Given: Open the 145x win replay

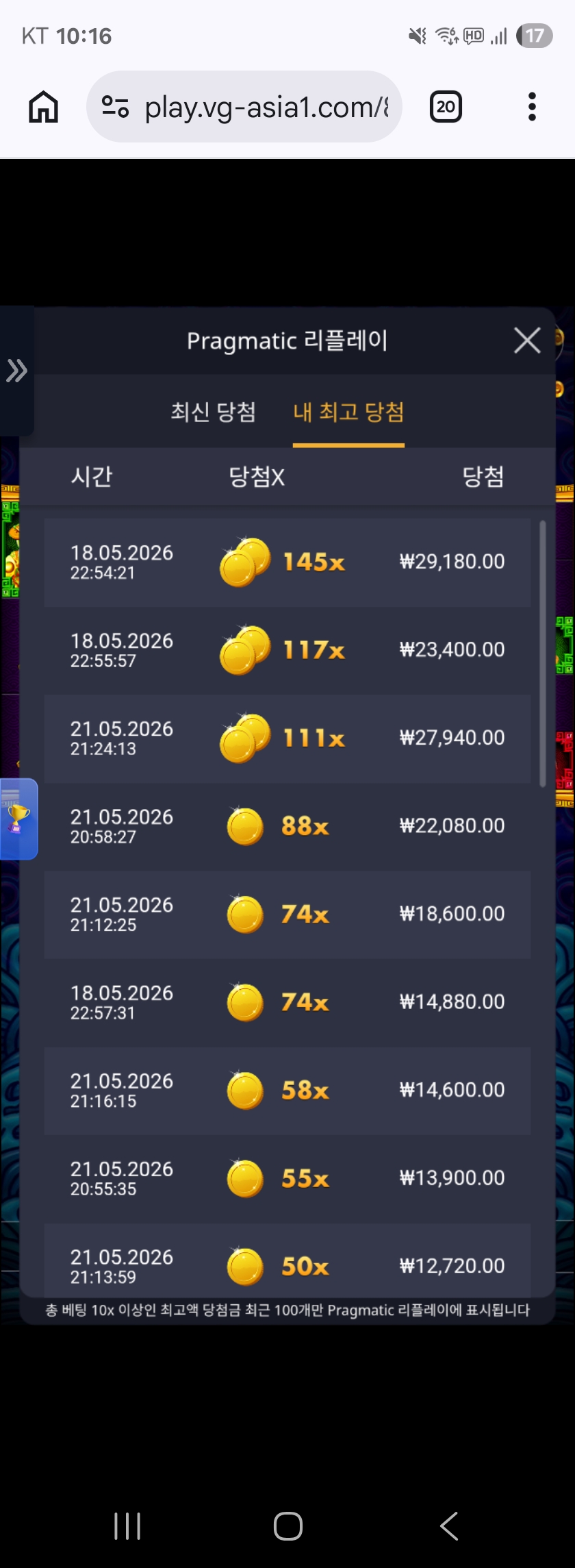Looking at the screenshot, I should (x=287, y=562).
